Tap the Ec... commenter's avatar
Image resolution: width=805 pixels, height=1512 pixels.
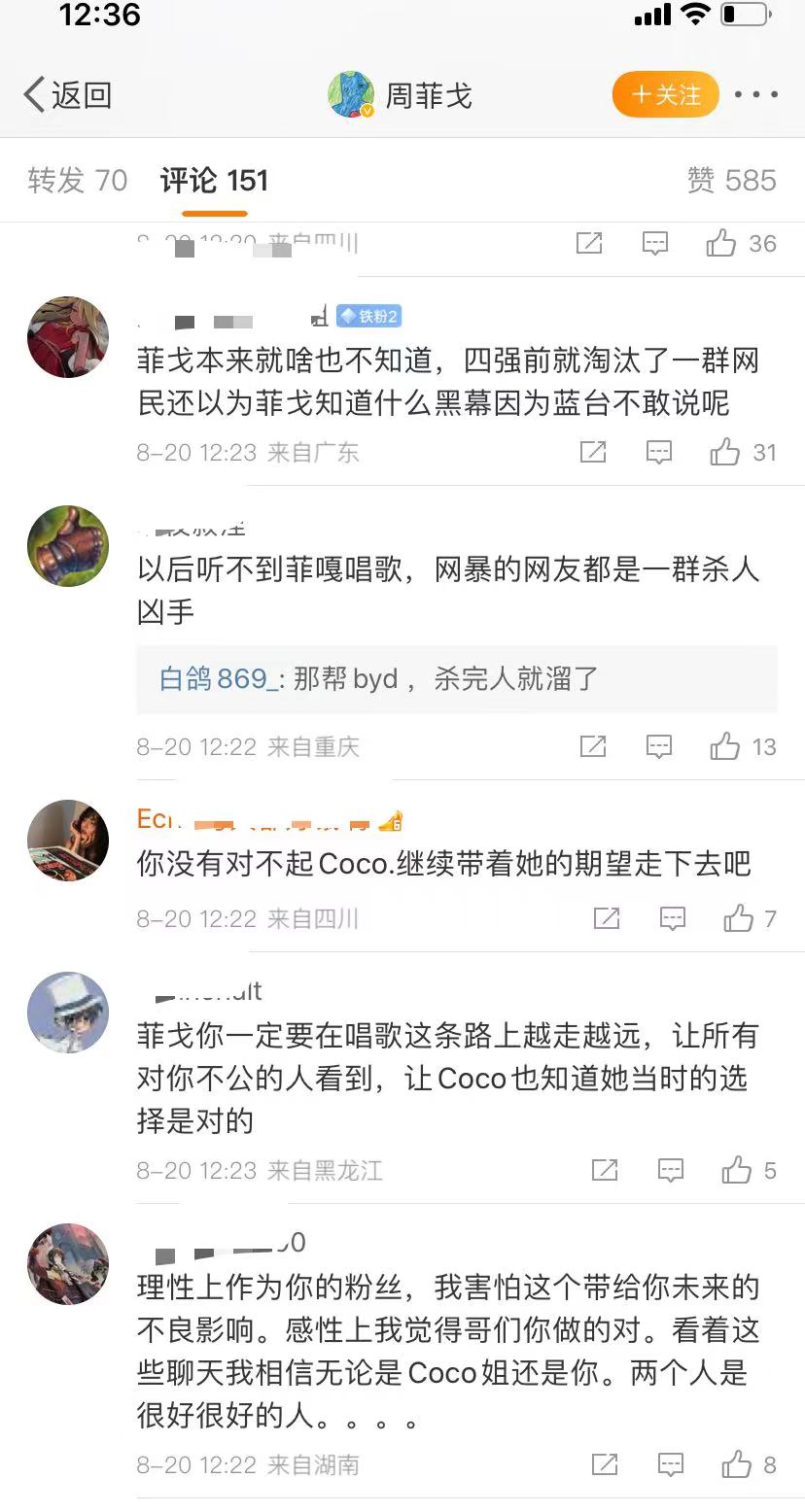[x=67, y=841]
